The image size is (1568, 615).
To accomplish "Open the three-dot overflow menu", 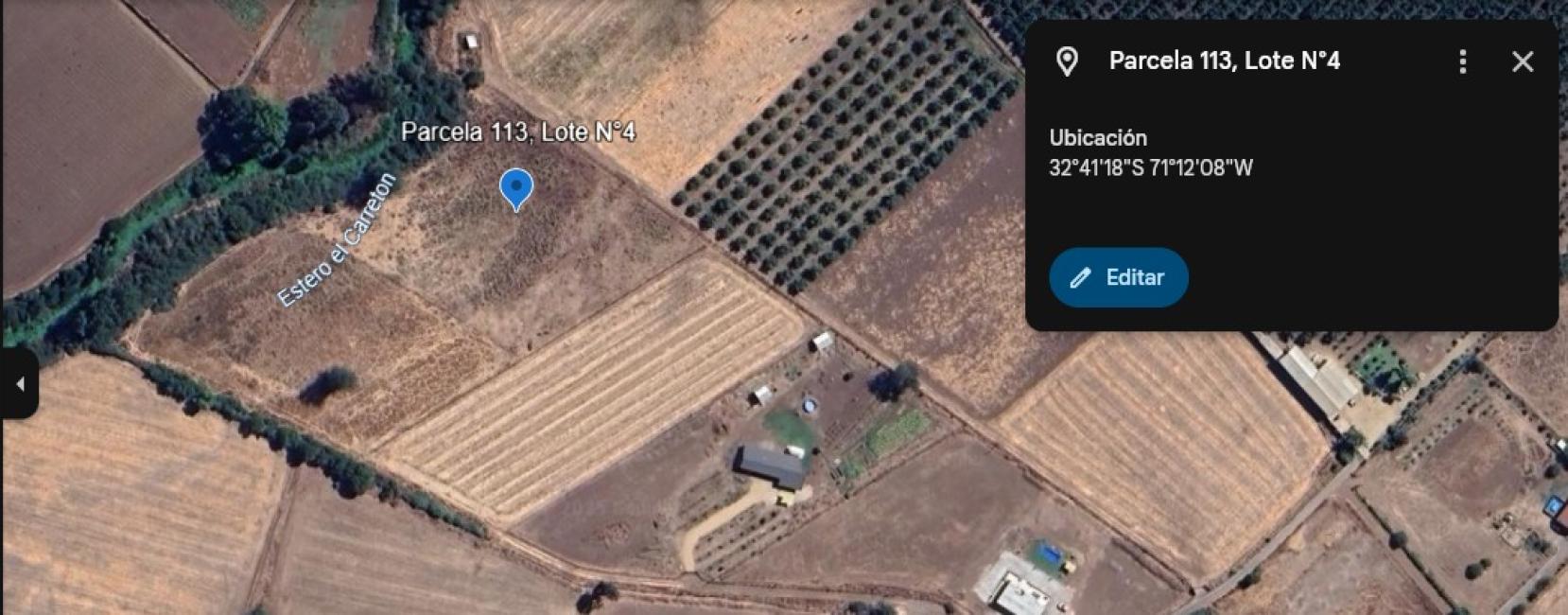I will (1462, 61).
